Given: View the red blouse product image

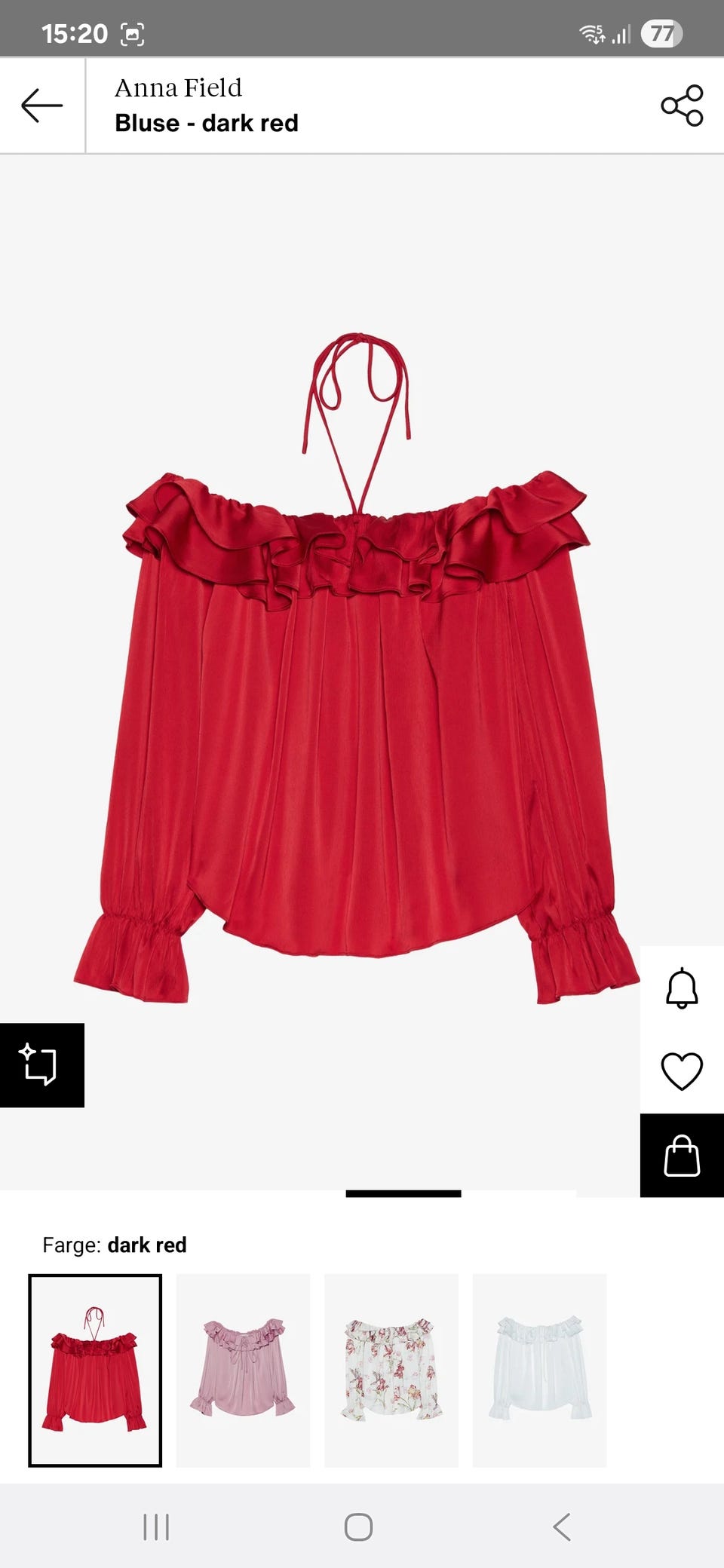Looking at the screenshot, I should click(x=357, y=671).
